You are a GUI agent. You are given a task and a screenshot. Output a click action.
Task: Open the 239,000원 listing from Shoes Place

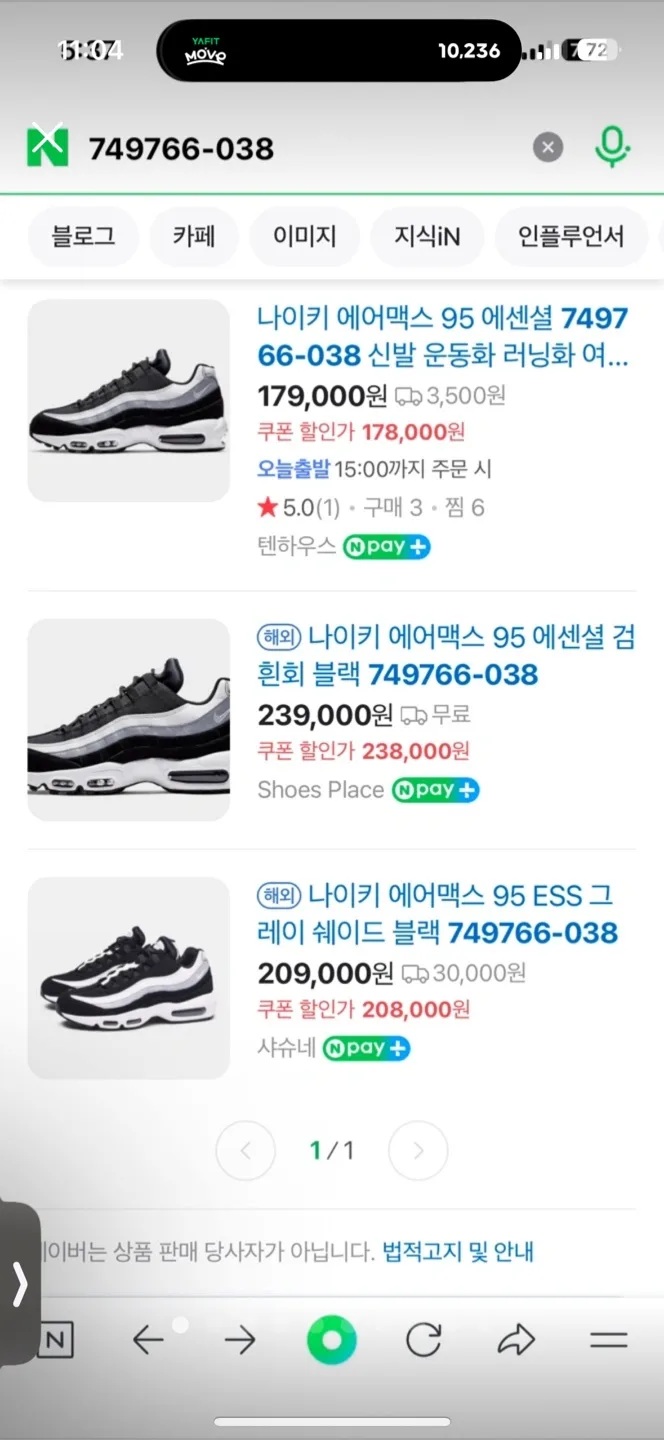(x=446, y=656)
